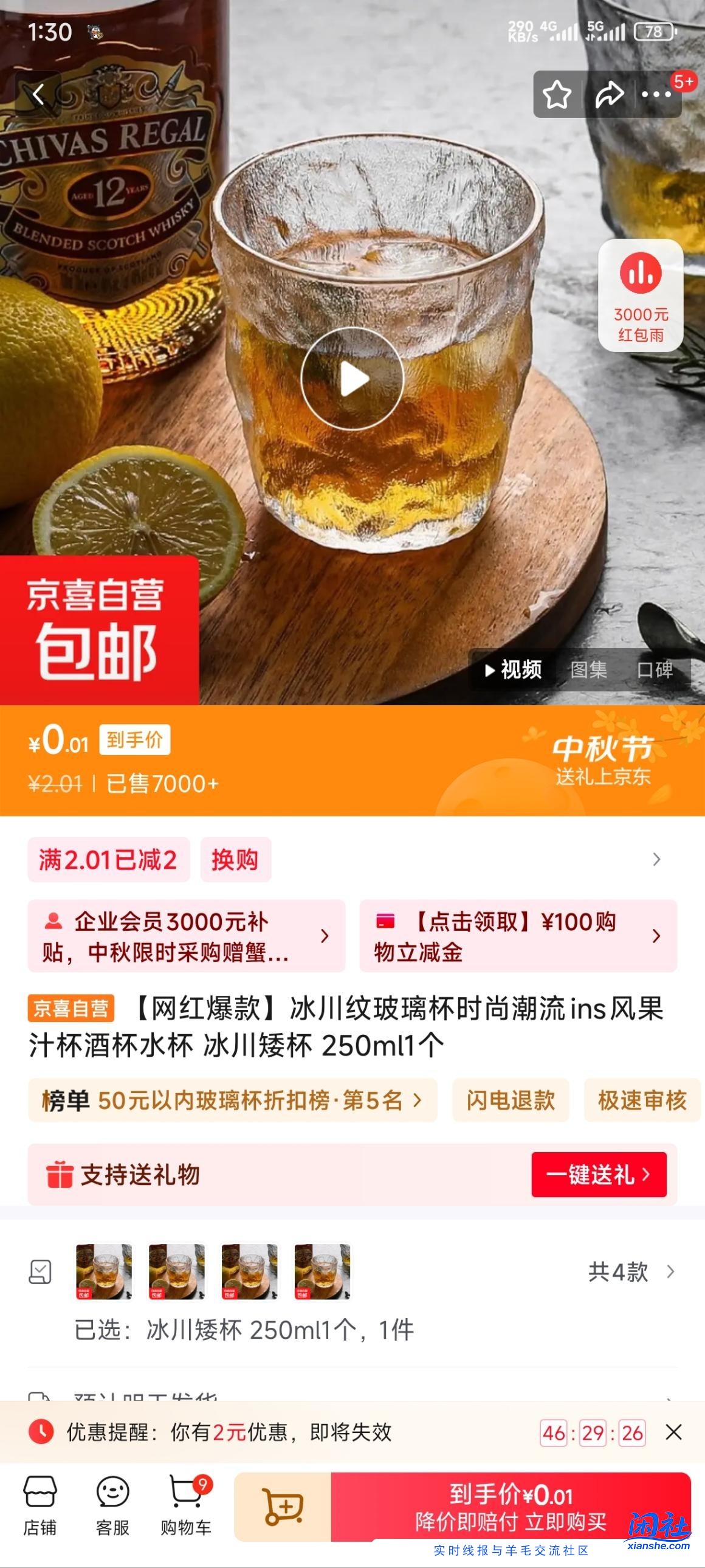The image size is (705, 1568).
Task: Switch to the 图集 media tab
Action: tap(589, 670)
